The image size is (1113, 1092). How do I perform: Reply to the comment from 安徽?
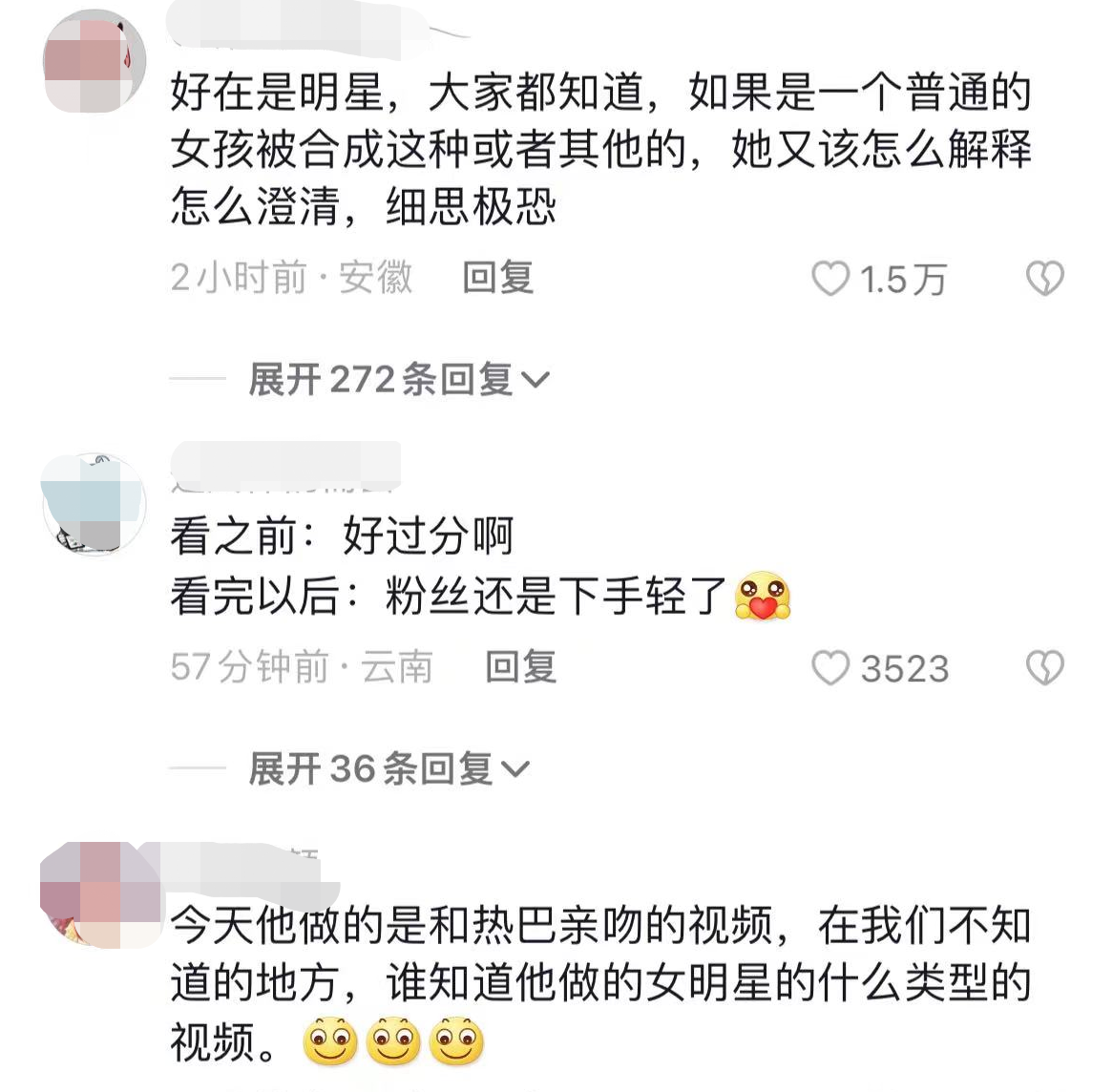[x=497, y=278]
